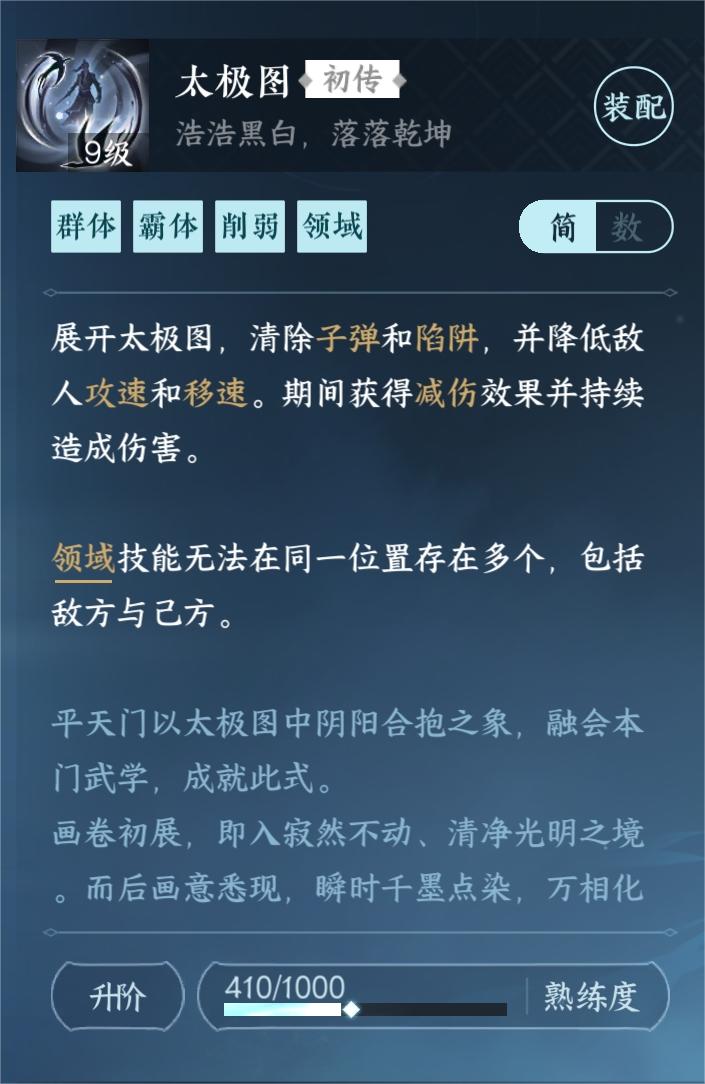The height and width of the screenshot is (1084, 705).
Task: Select the 霸体 tag chip
Action: pos(167,227)
